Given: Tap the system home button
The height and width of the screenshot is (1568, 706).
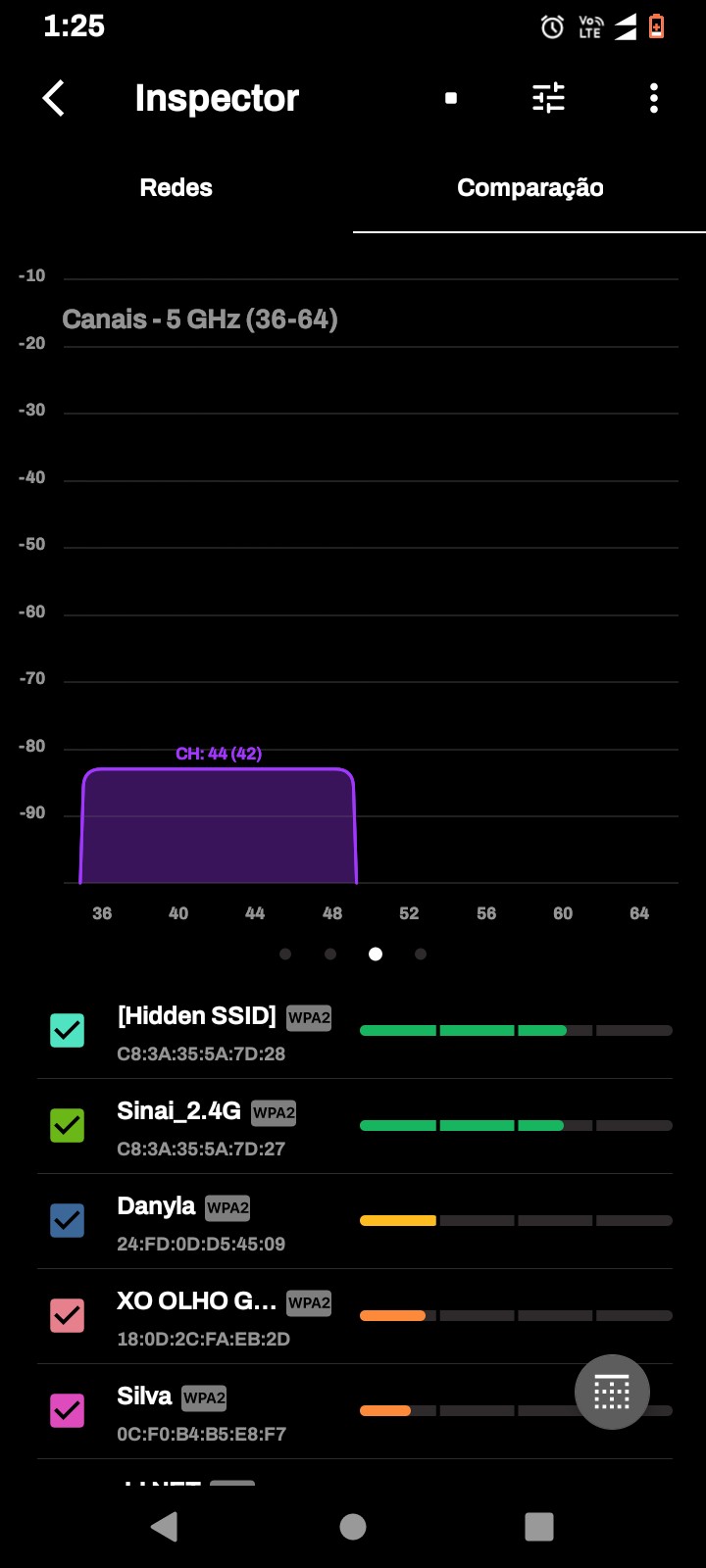Looking at the screenshot, I should [353, 1526].
